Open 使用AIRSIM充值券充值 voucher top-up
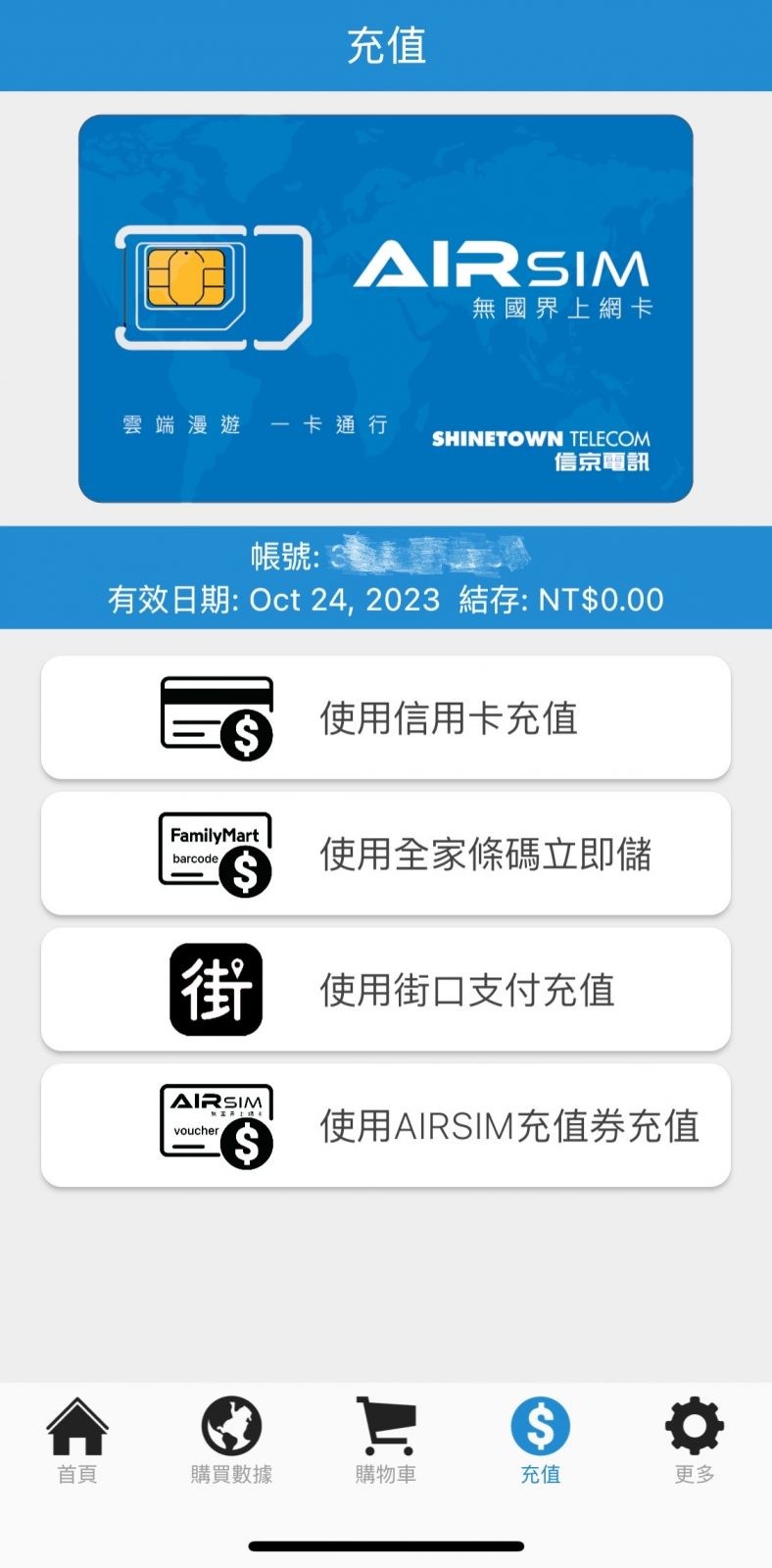The height and width of the screenshot is (1568, 772). pos(386,1125)
